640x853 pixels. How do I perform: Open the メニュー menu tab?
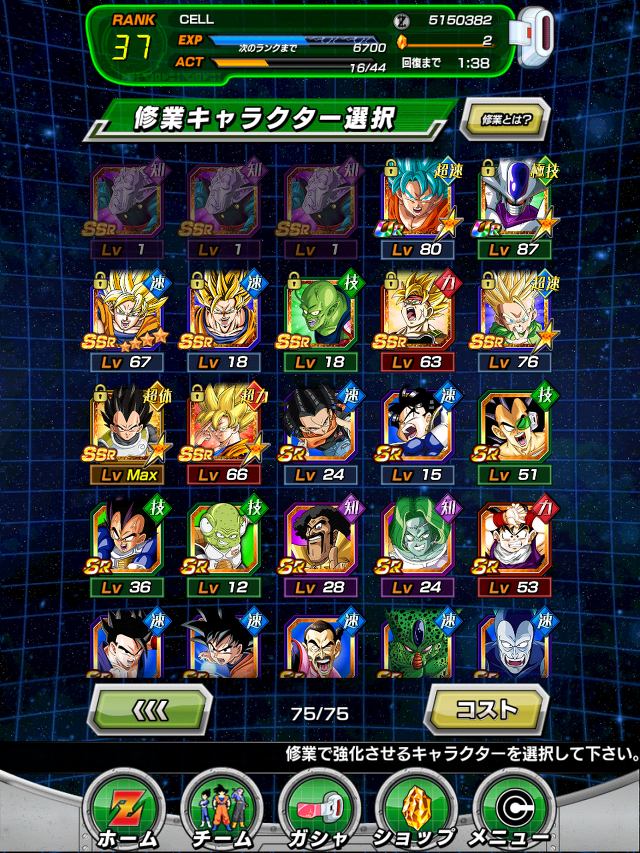click(513, 808)
